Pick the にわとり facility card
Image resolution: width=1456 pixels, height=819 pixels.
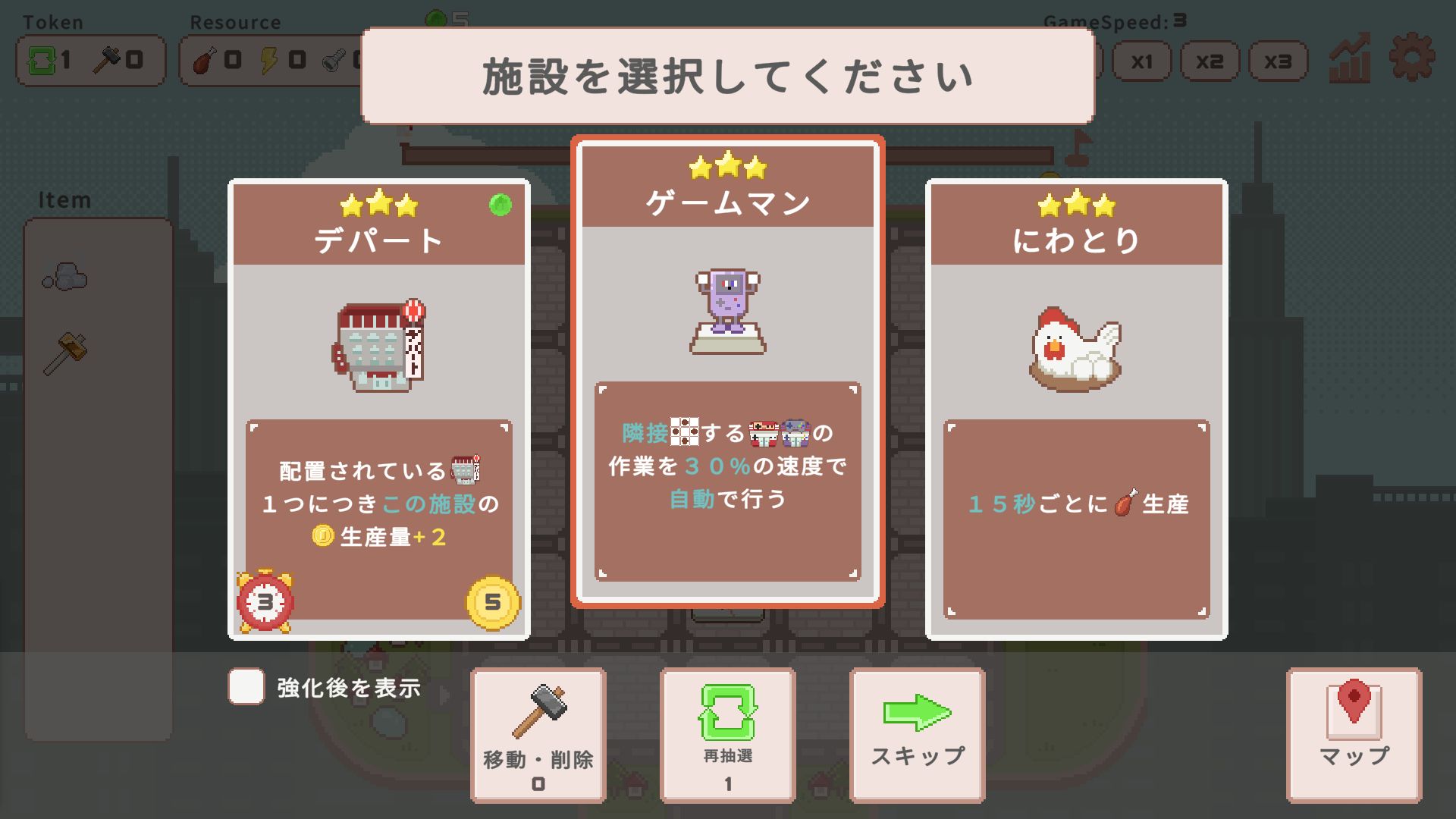click(1076, 409)
